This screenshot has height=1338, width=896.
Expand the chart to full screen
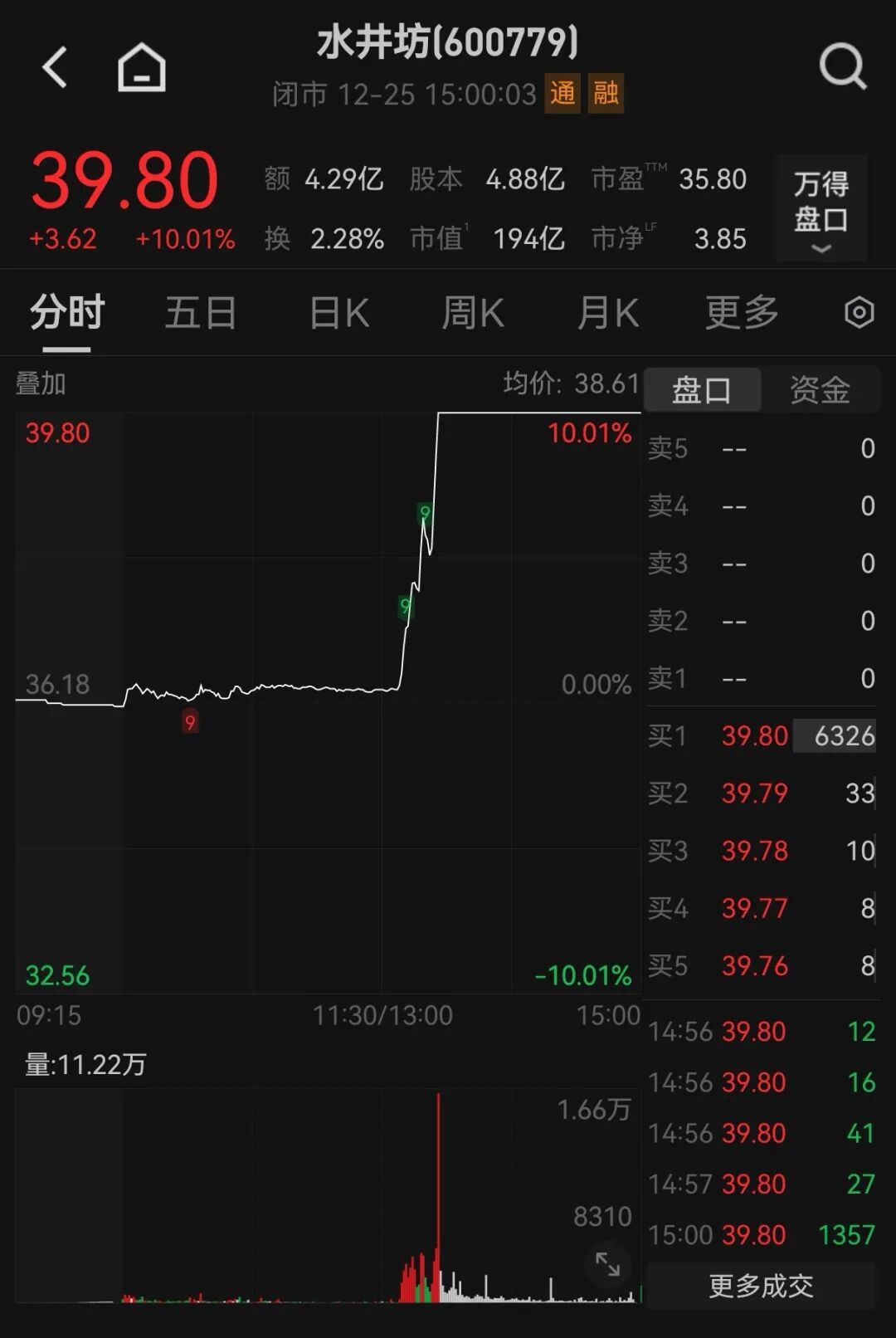point(608,1264)
